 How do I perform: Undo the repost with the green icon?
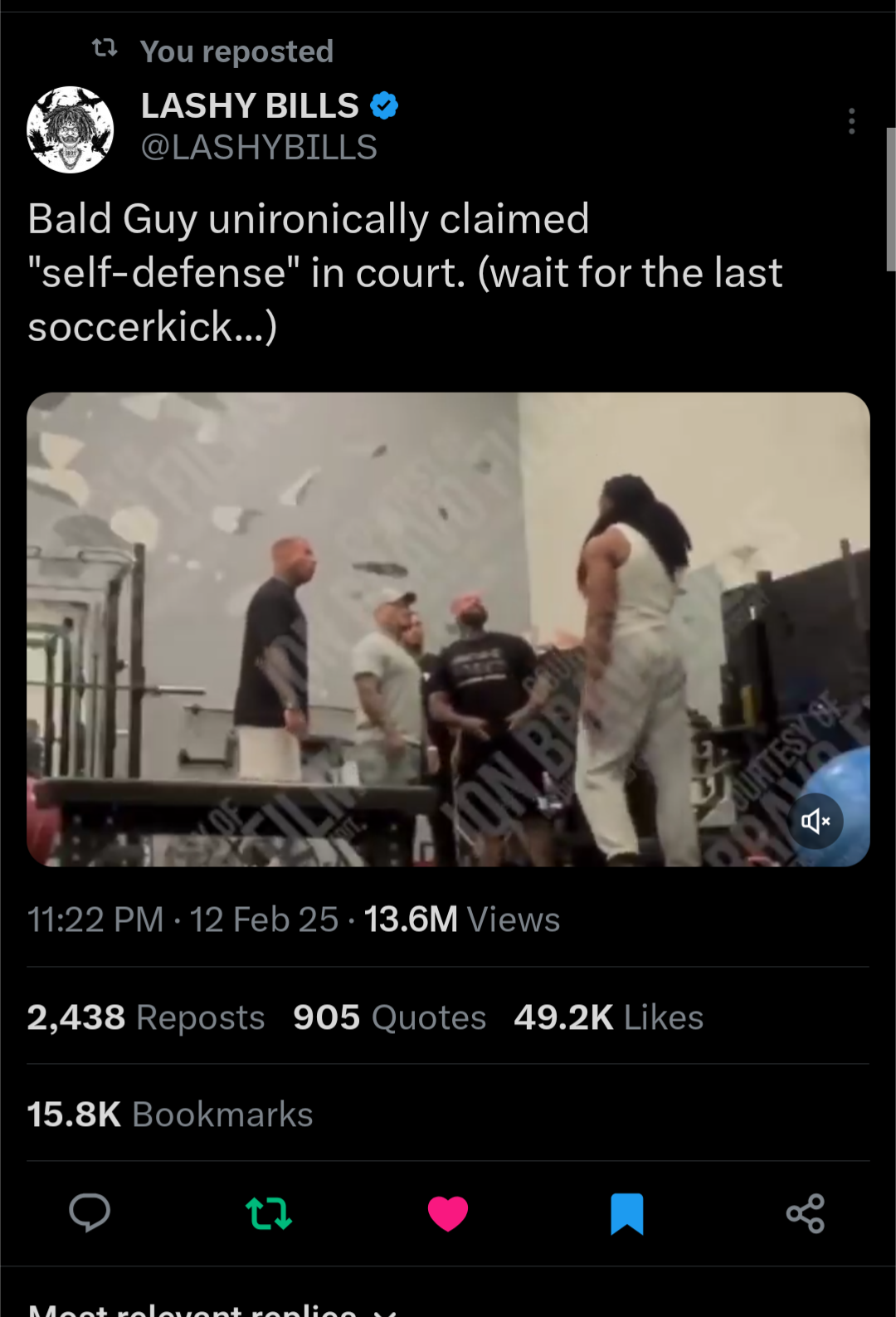coord(269,1213)
